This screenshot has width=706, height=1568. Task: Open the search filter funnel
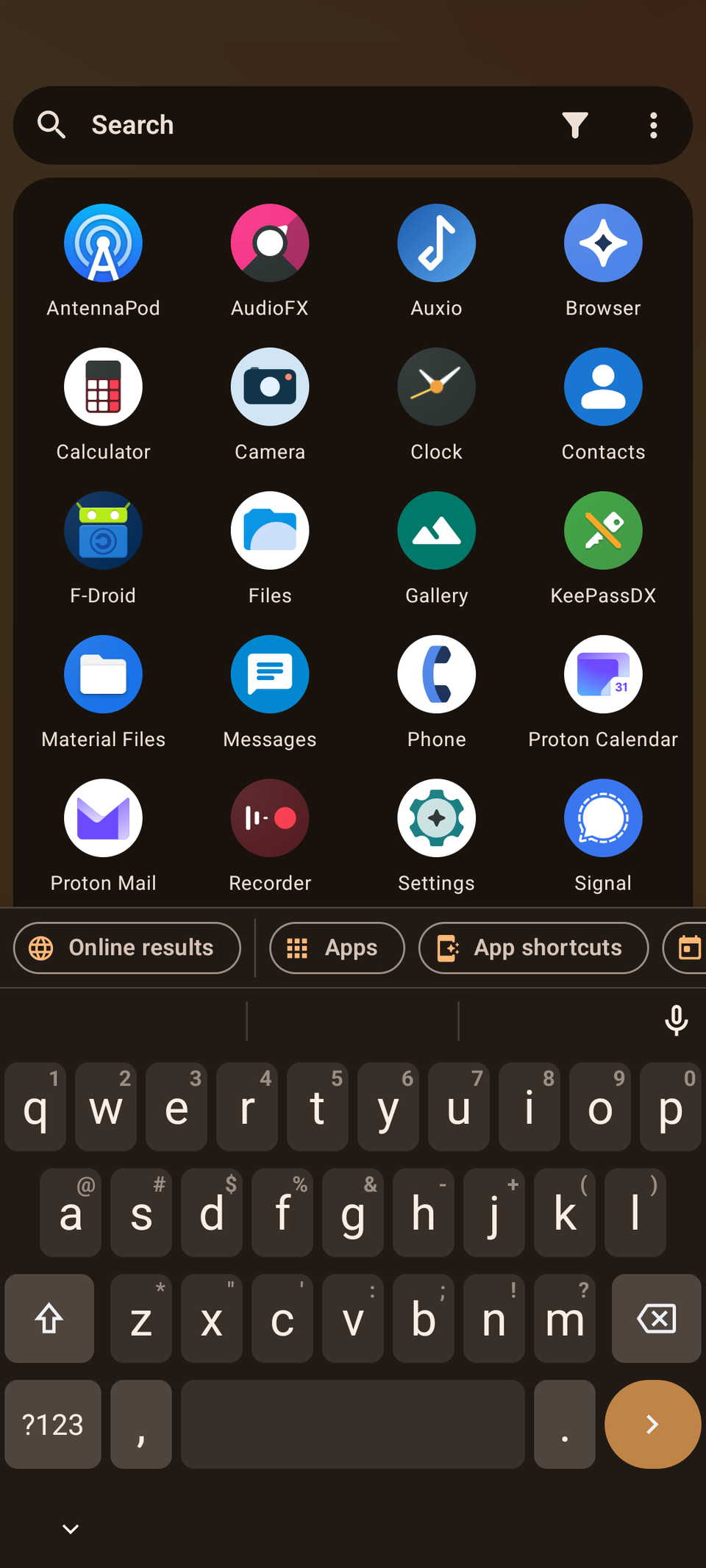[575, 125]
